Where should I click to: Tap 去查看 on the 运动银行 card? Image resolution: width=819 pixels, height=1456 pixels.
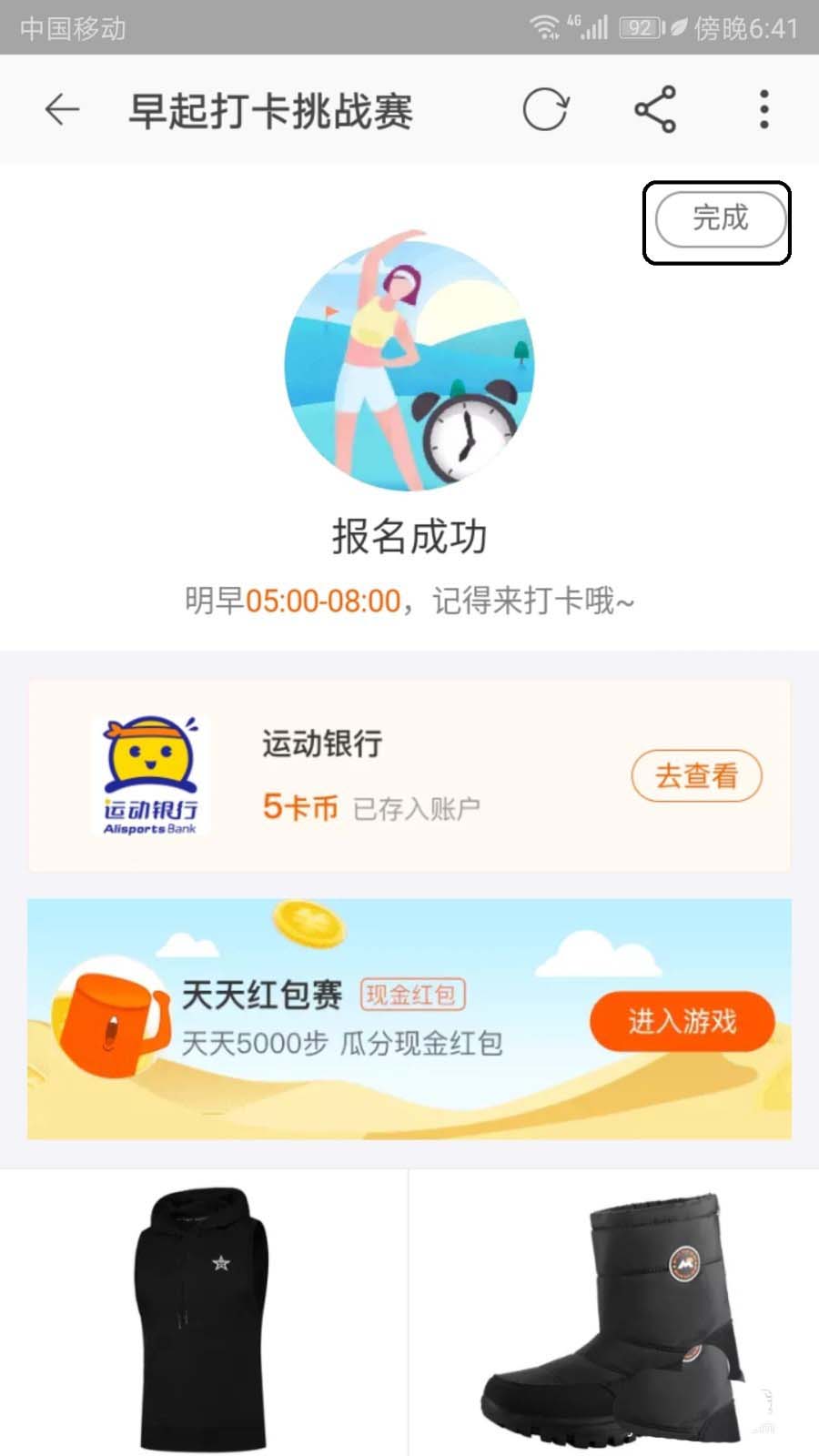[x=696, y=776]
